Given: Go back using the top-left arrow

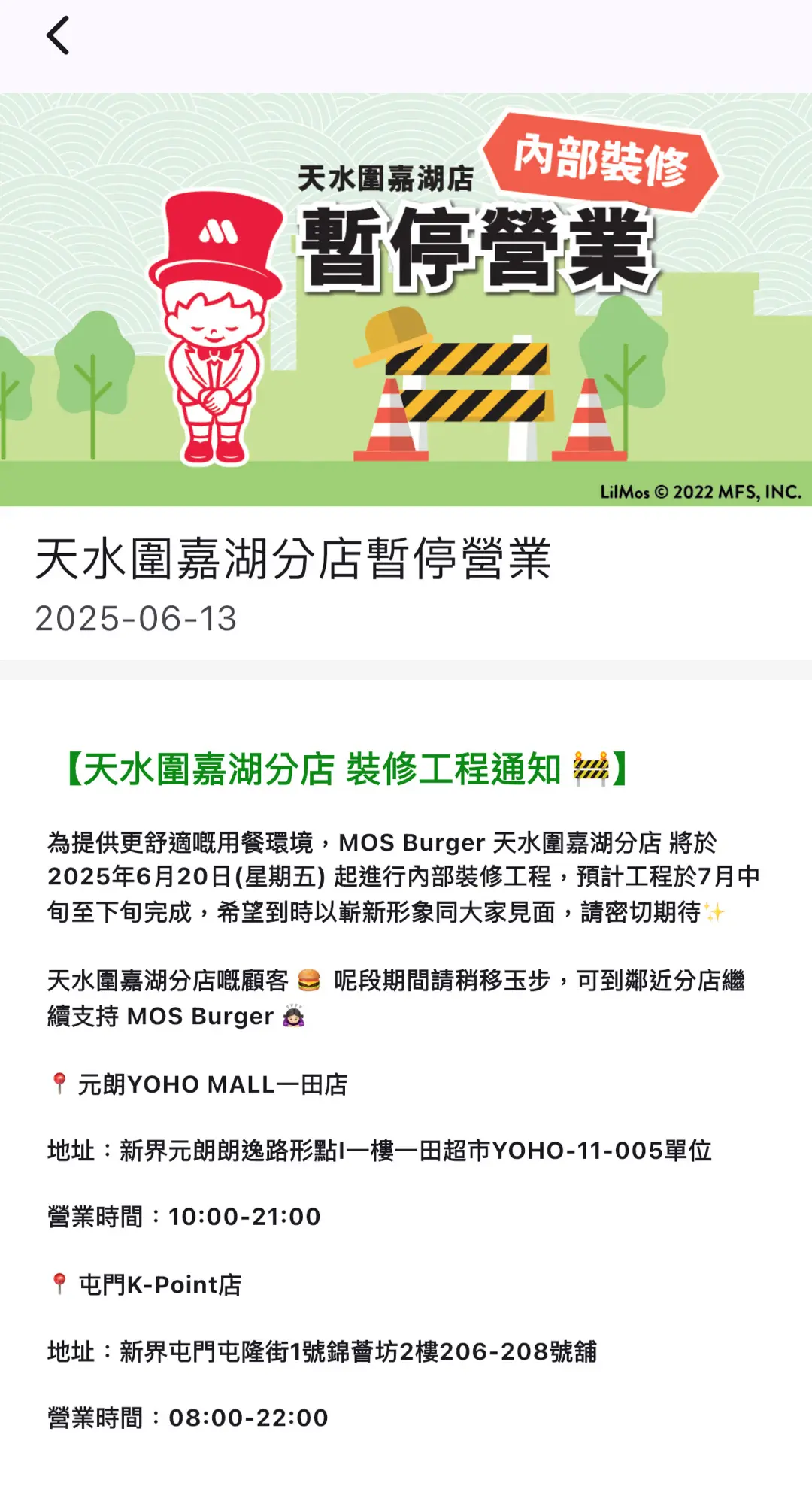Looking at the screenshot, I should click(58, 35).
